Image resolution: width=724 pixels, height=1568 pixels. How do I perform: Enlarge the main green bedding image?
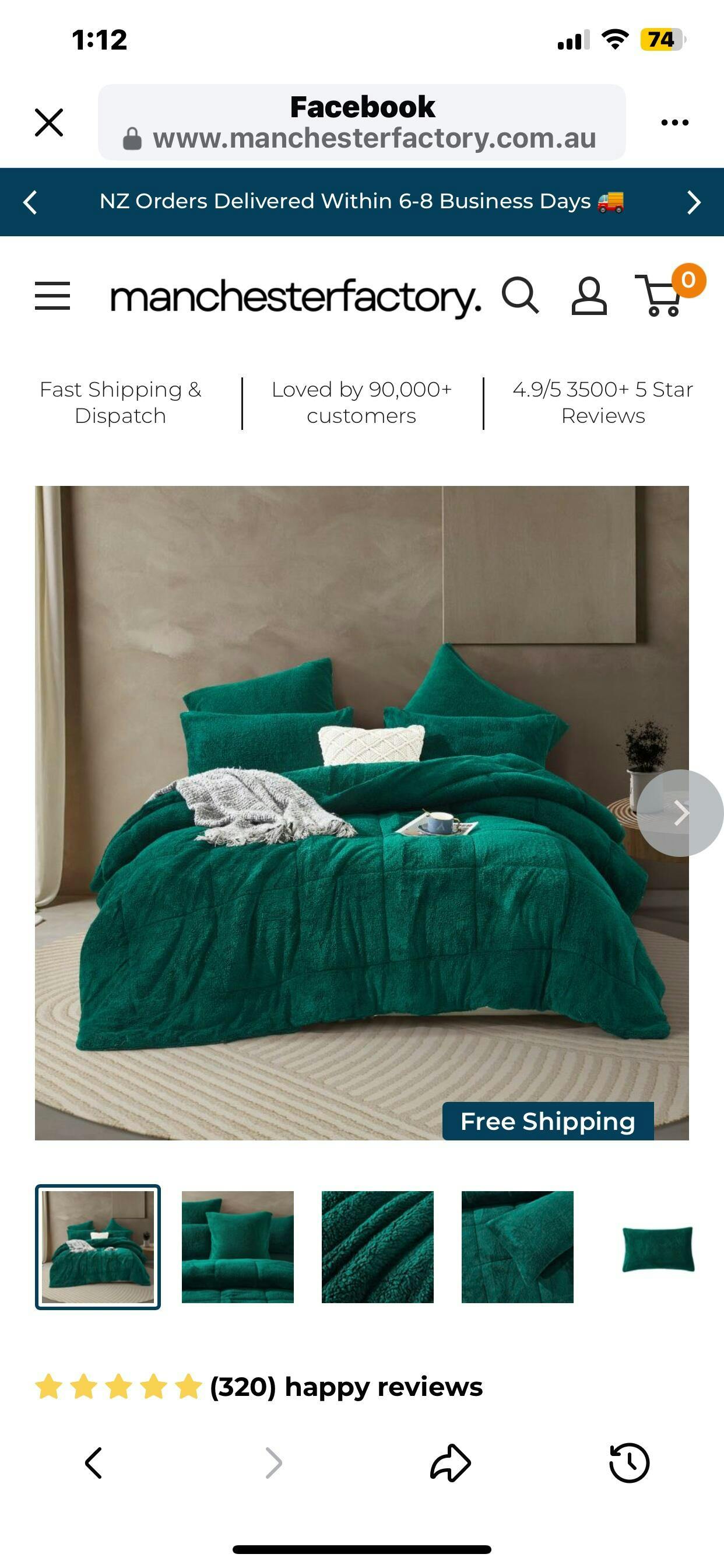[x=362, y=813]
